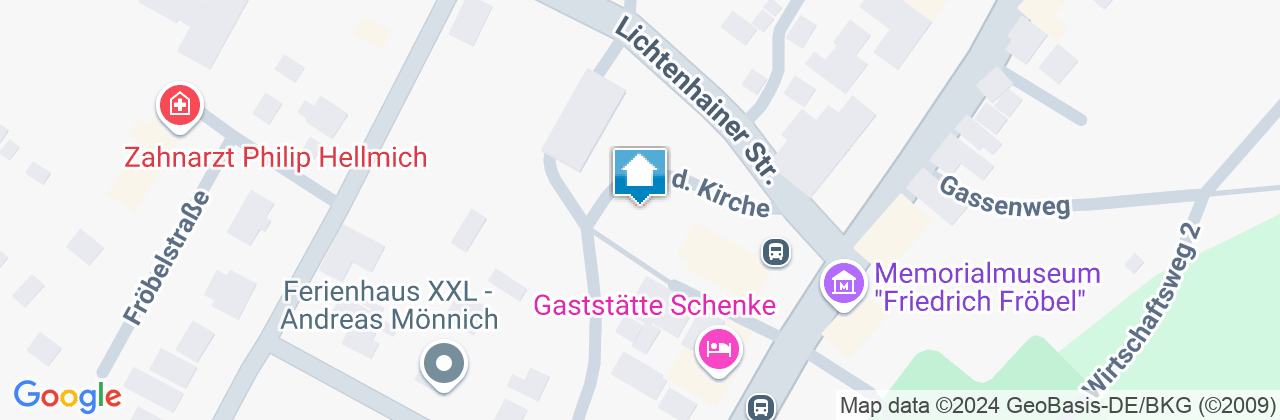Open Gaststätte Schenke lodging pin

(718, 349)
